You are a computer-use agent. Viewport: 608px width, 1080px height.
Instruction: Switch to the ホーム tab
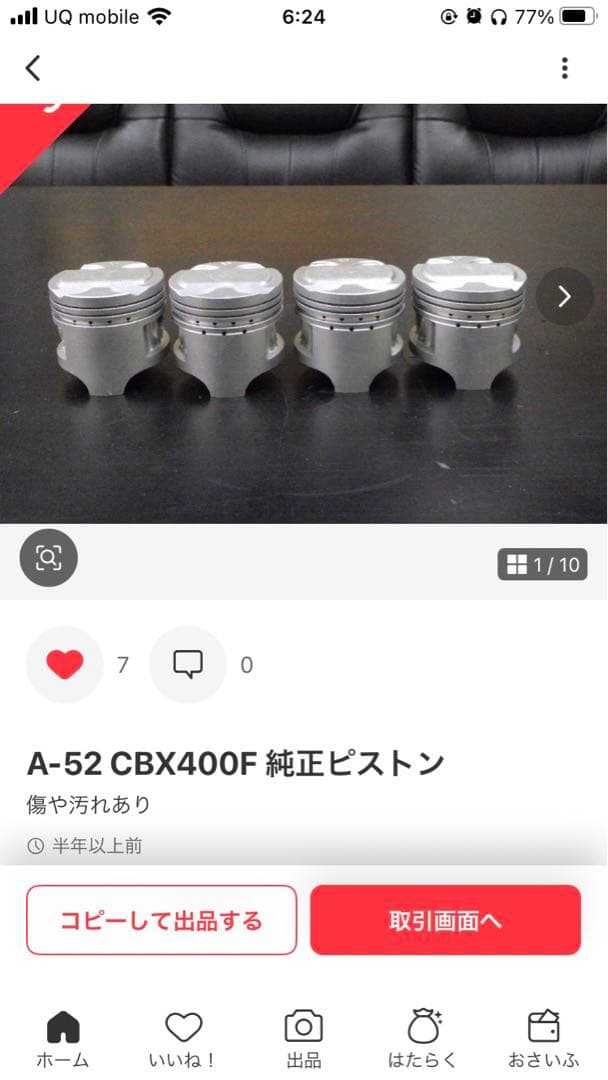coord(62,1038)
